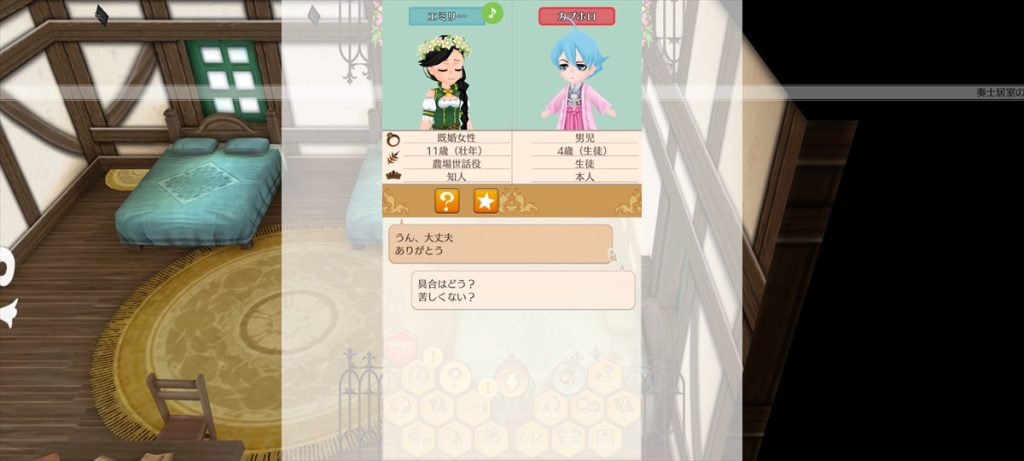Tap the orange star button
The width and height of the screenshot is (1024, 461).
485,201
